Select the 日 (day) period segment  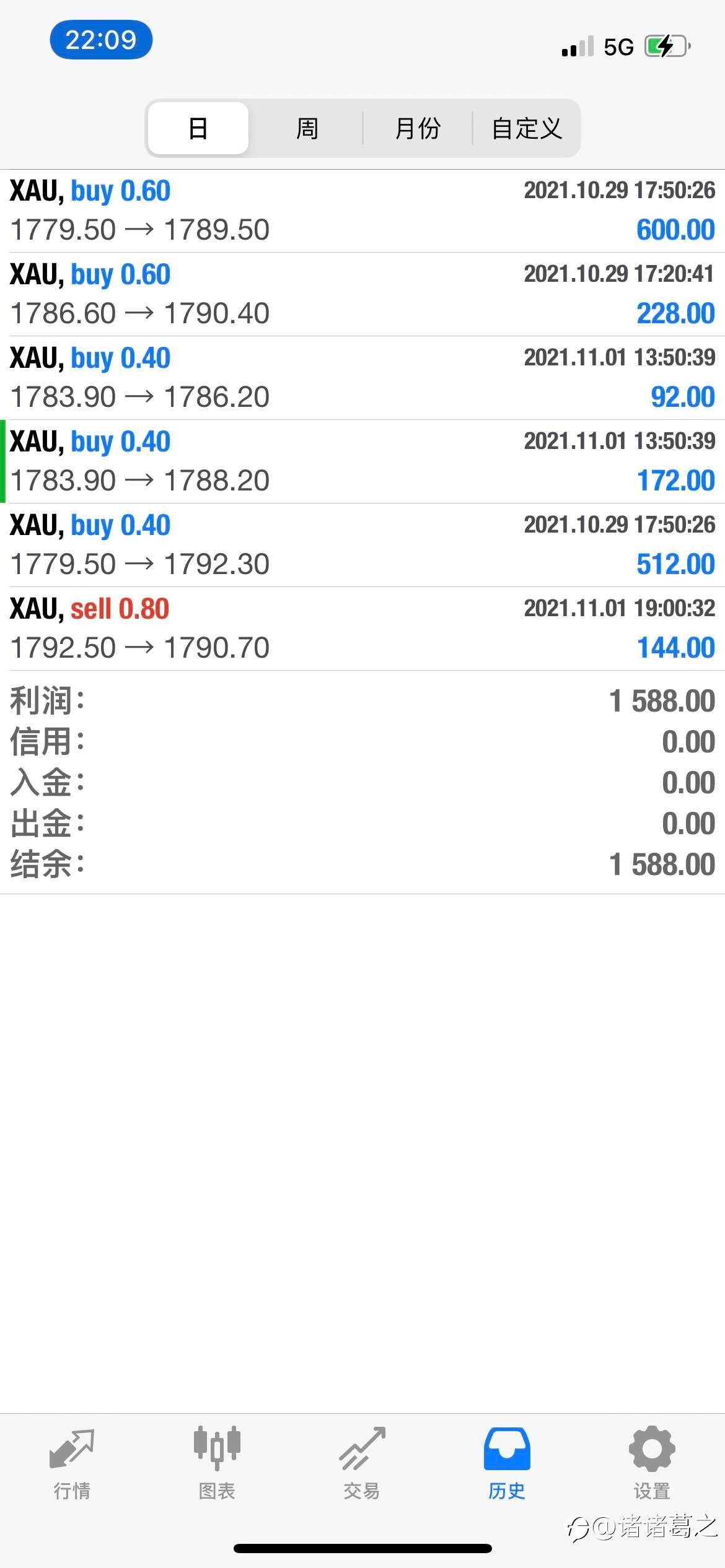coord(198,128)
